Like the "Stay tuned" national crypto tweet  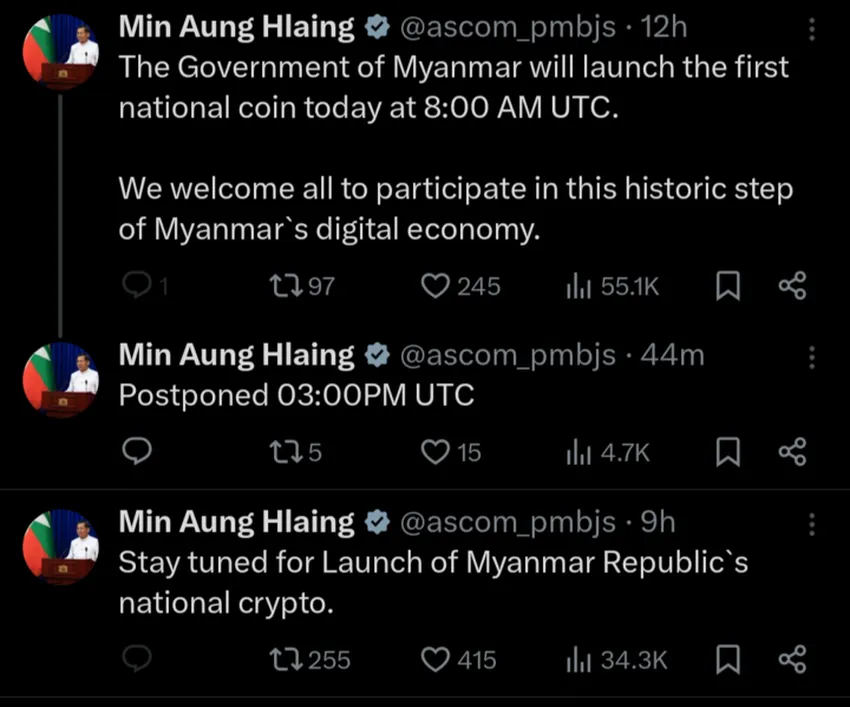coord(434,660)
